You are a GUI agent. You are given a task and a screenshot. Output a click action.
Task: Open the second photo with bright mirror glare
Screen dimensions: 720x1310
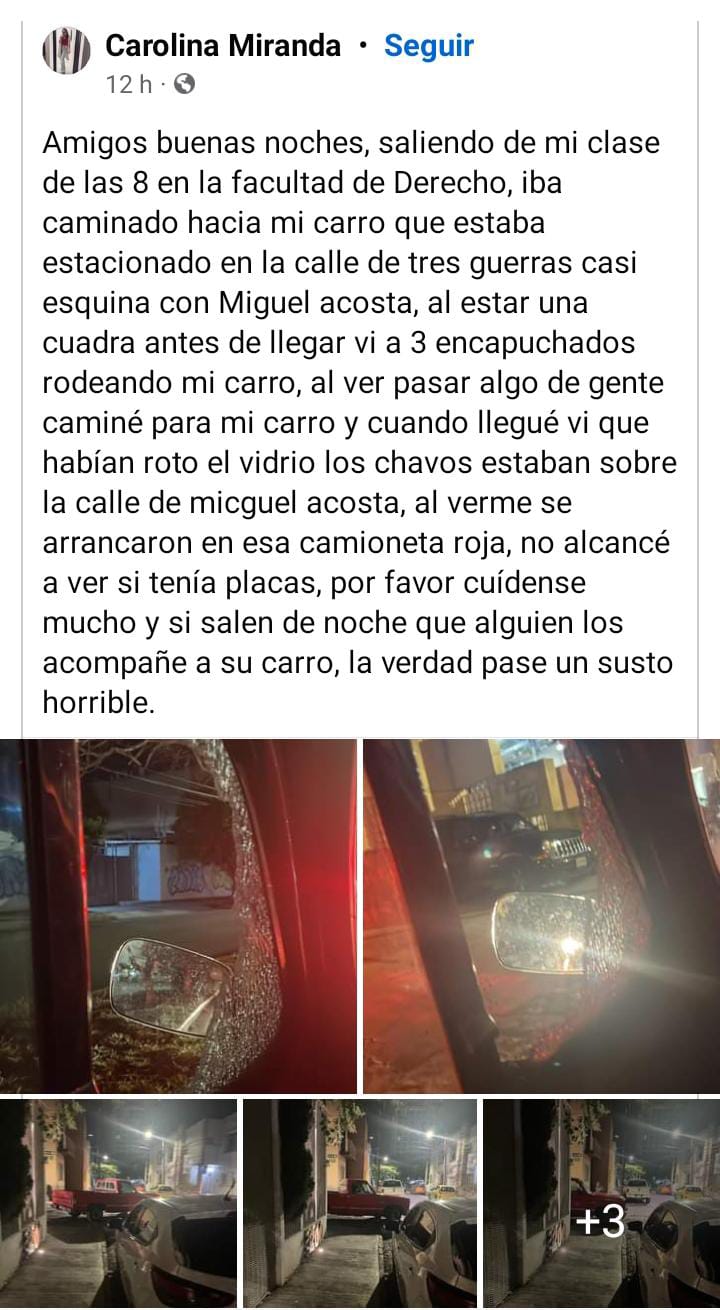pos(541,915)
